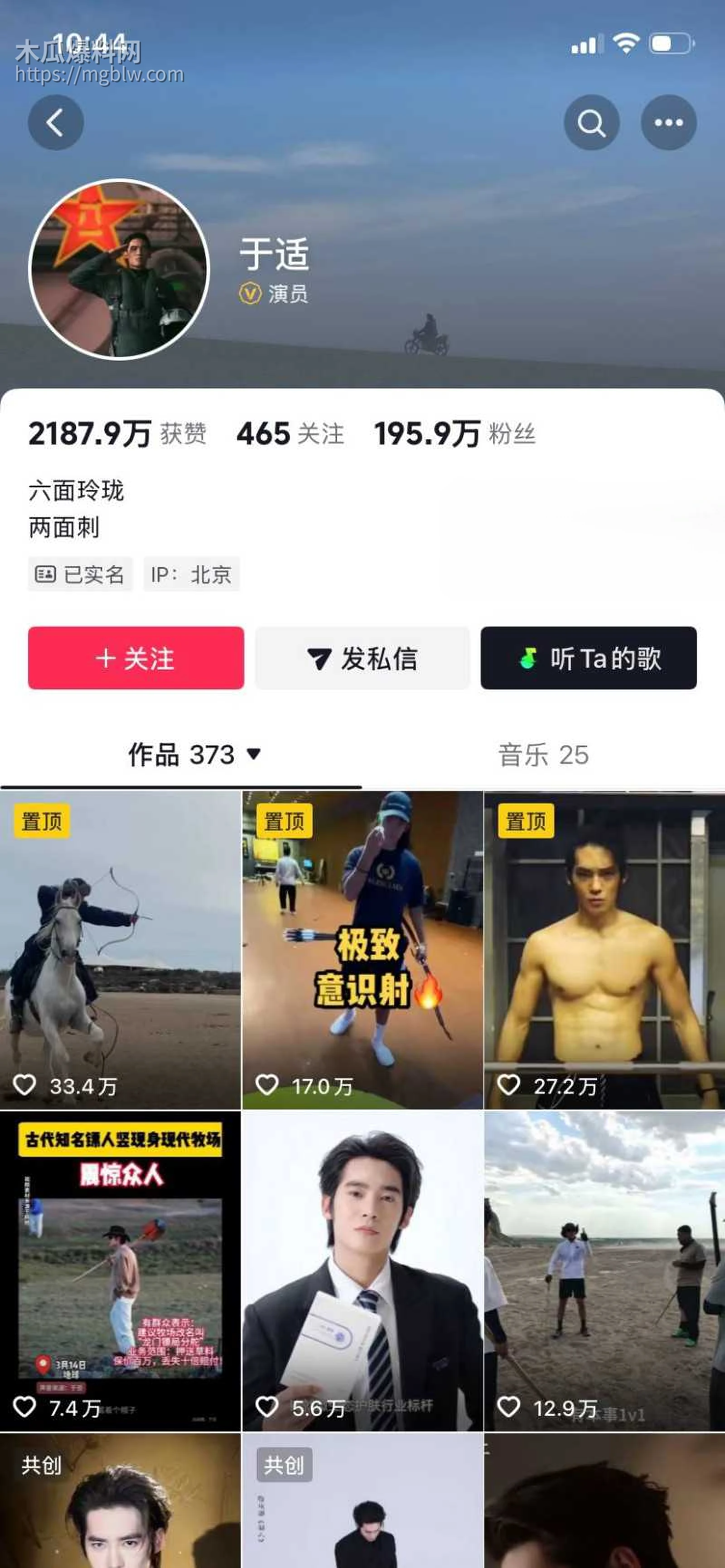Click the music note icon in 听Ta的歌

(x=528, y=658)
